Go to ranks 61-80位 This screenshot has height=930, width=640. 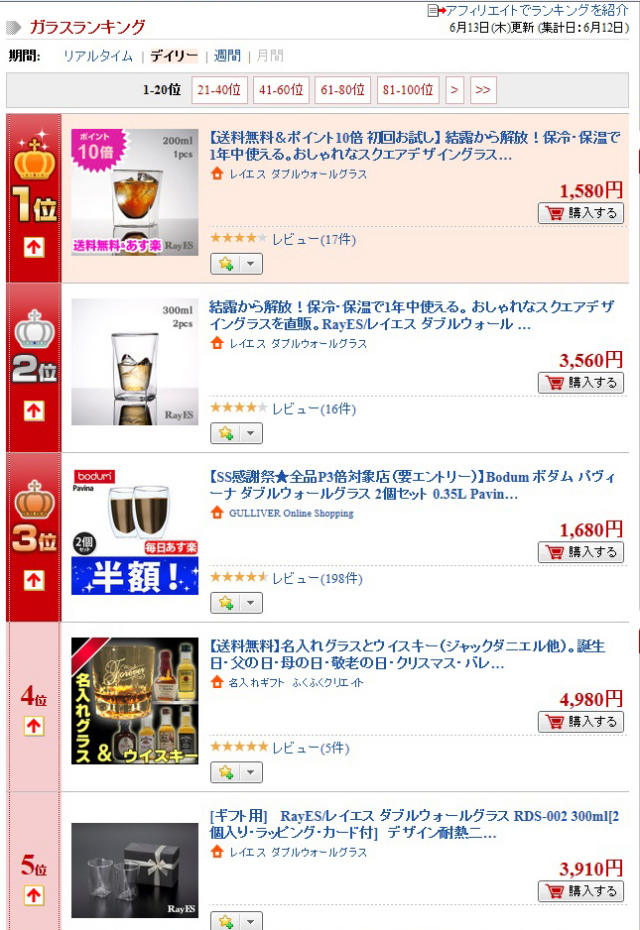click(x=343, y=90)
